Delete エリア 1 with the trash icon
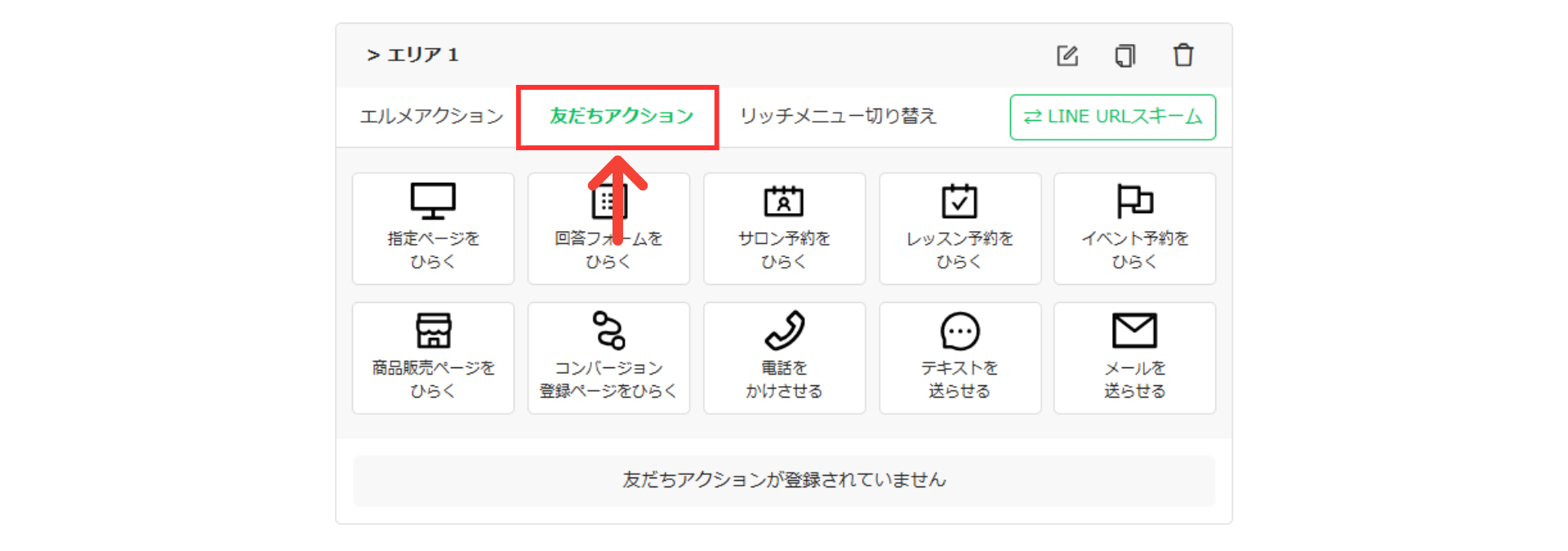Screen dimensions: 1568x551 coord(1183,56)
